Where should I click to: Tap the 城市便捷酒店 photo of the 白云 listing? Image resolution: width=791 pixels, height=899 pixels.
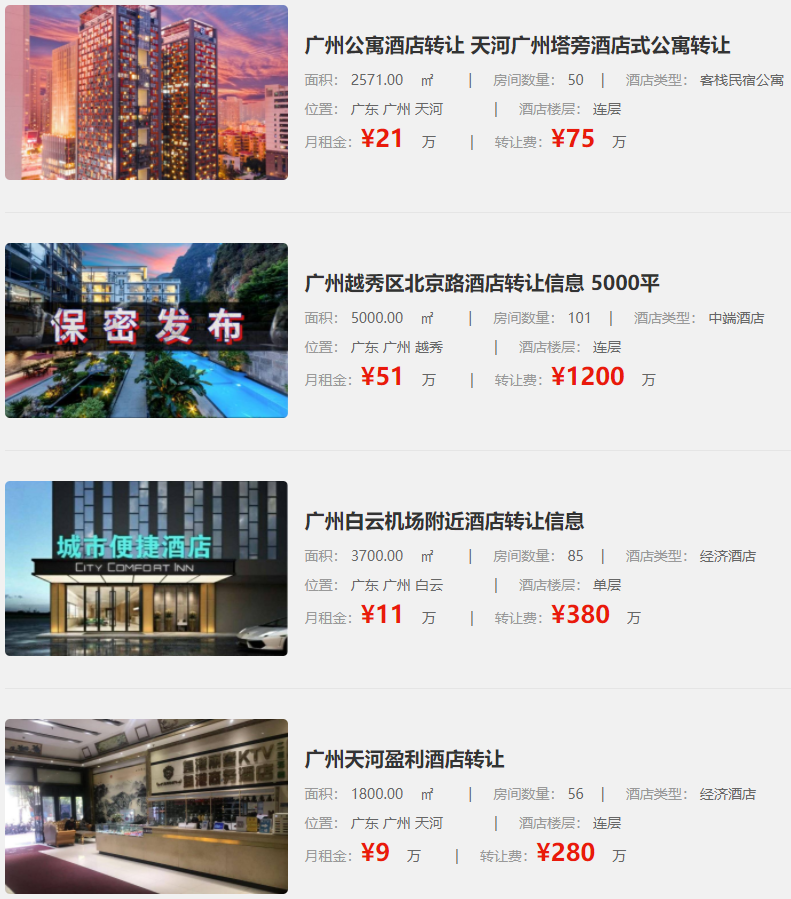[146, 568]
